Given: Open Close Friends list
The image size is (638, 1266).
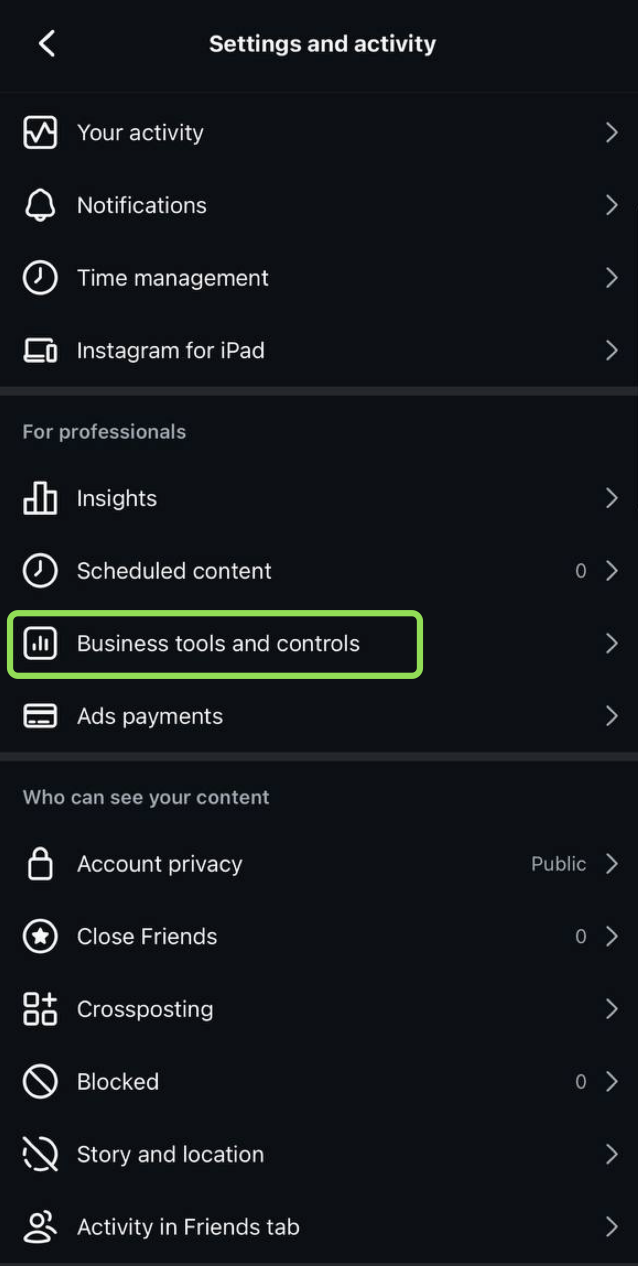Looking at the screenshot, I should [147, 937].
